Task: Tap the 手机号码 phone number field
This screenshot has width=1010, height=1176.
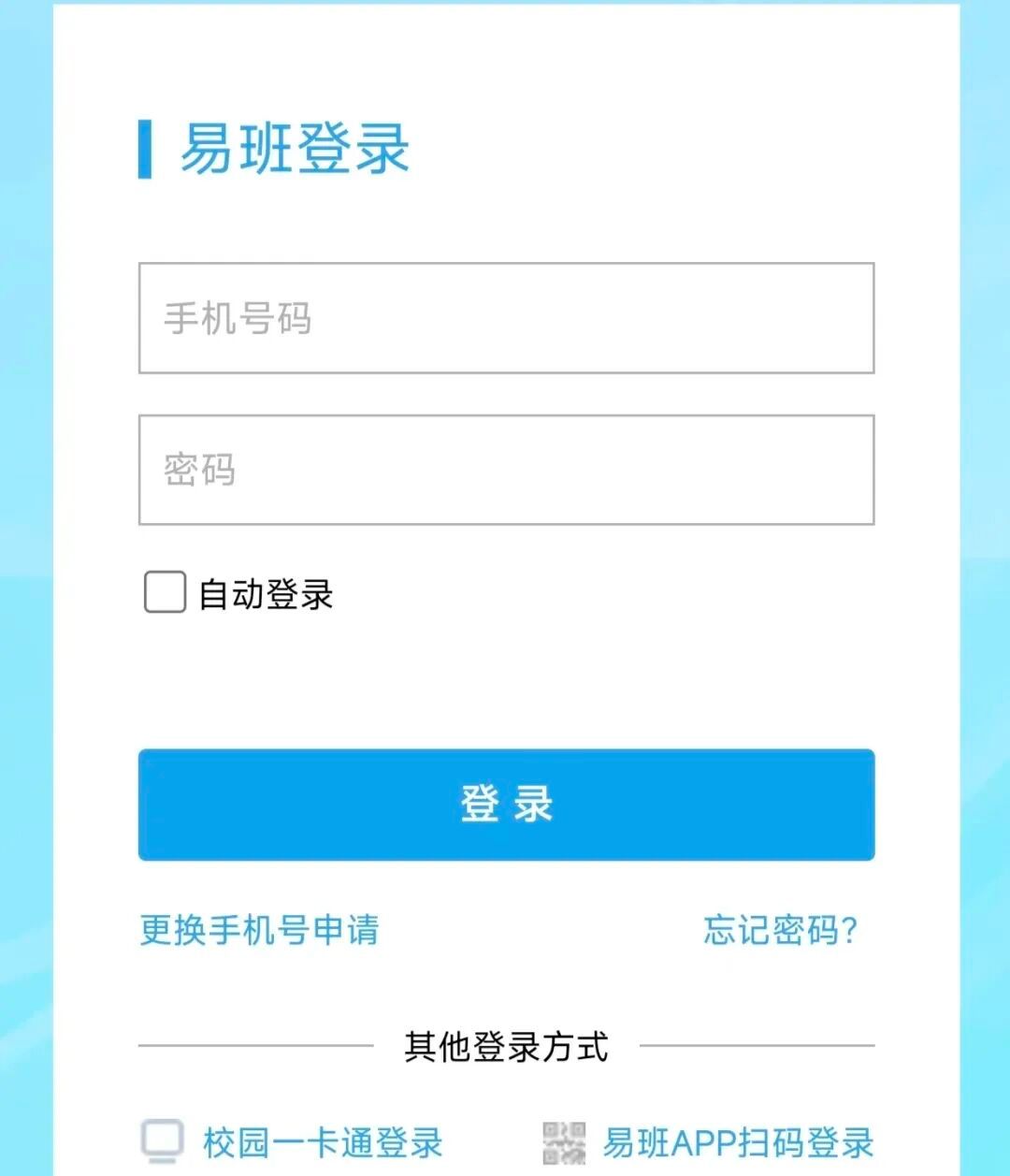Action: (x=506, y=318)
